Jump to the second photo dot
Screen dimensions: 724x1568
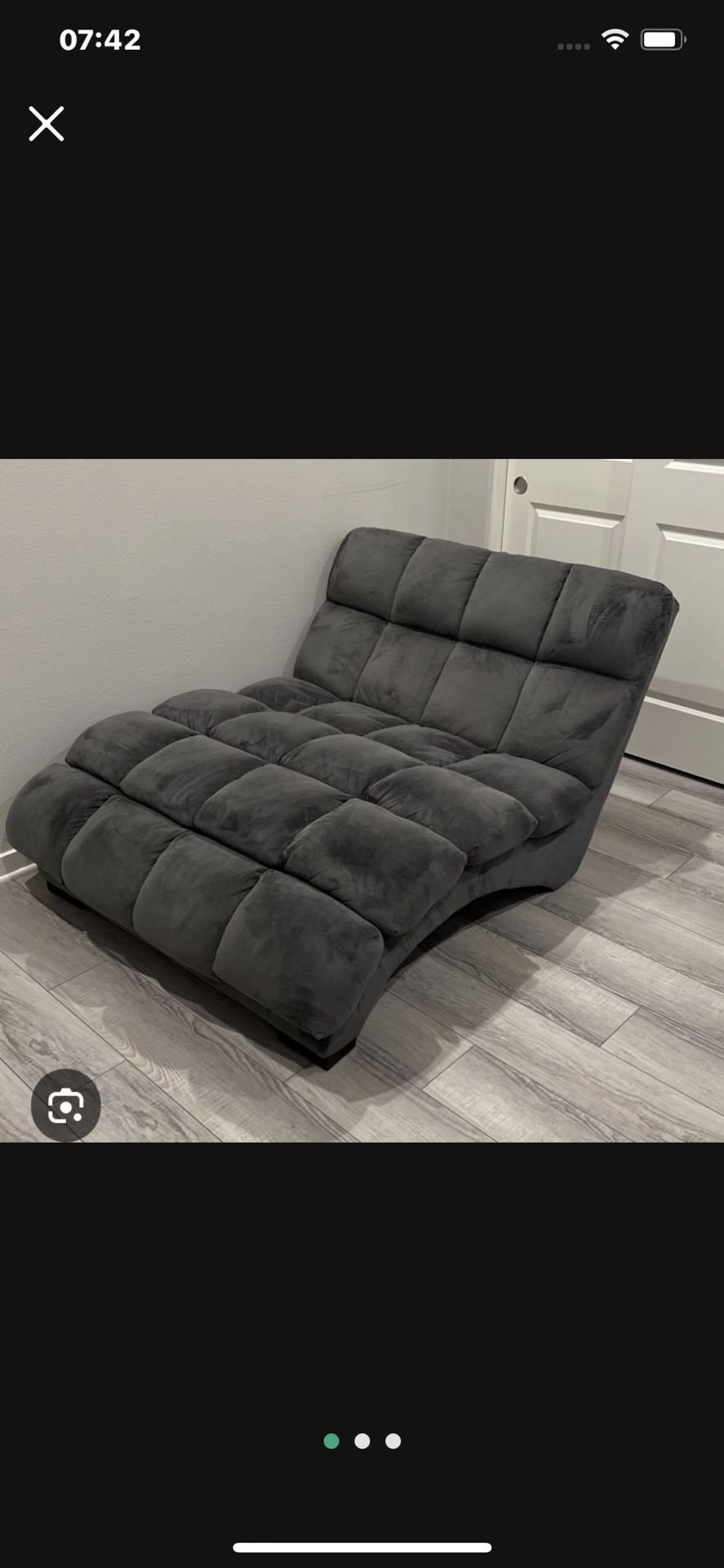pyautogui.click(x=362, y=1441)
